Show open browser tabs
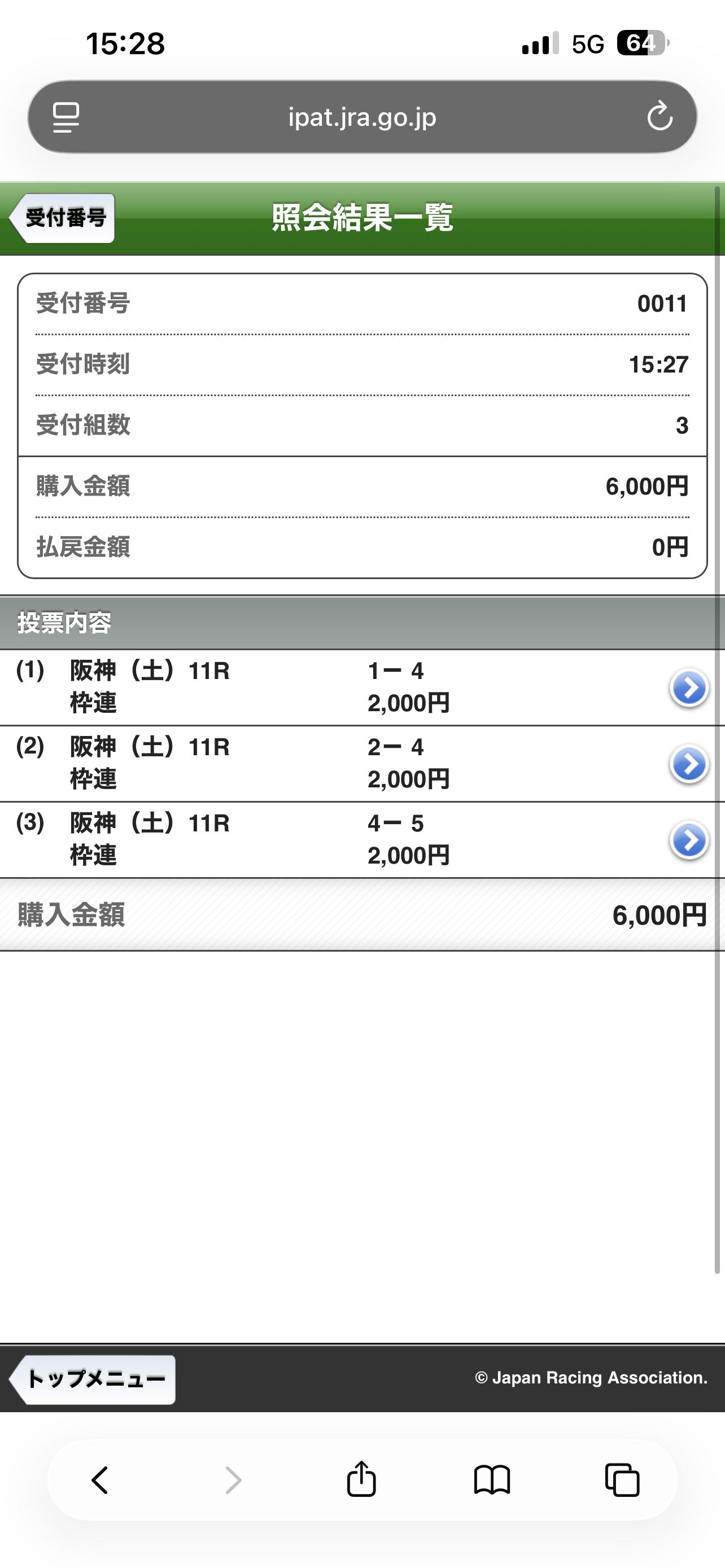This screenshot has height=1568, width=725. click(x=622, y=1480)
